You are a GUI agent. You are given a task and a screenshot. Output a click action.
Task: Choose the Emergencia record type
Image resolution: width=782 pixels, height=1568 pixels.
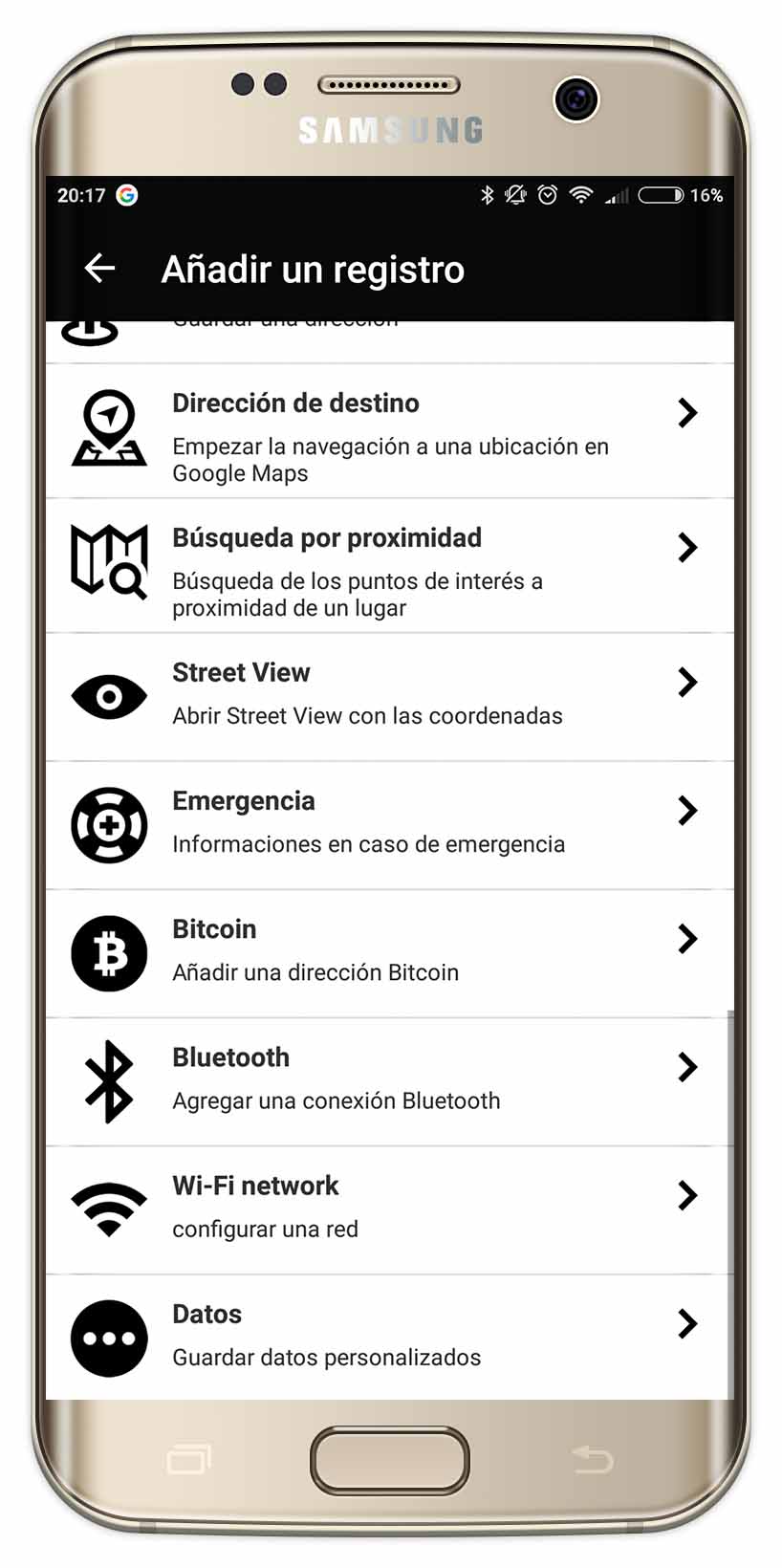(389, 826)
